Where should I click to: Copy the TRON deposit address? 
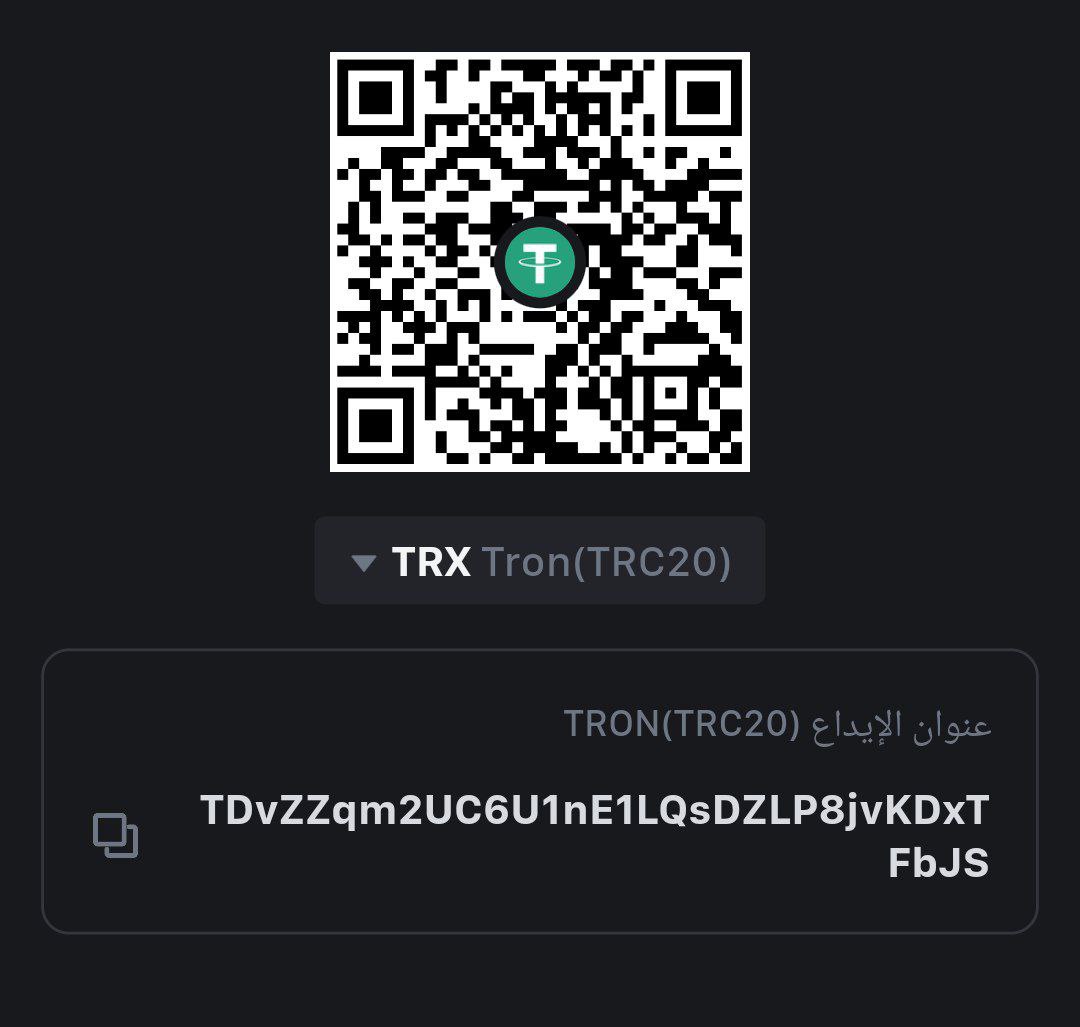click(x=115, y=835)
